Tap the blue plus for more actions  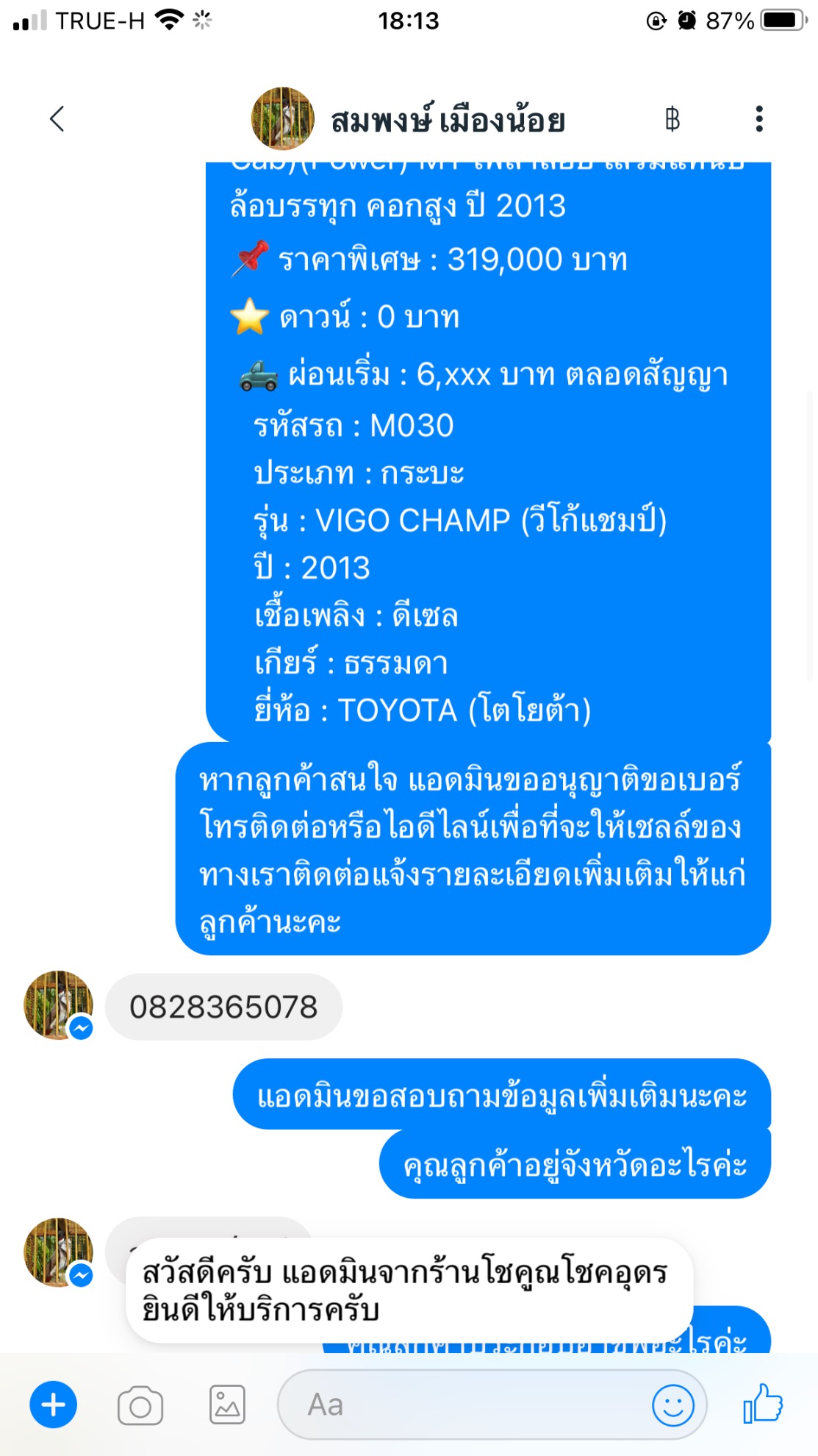pos(53,1405)
